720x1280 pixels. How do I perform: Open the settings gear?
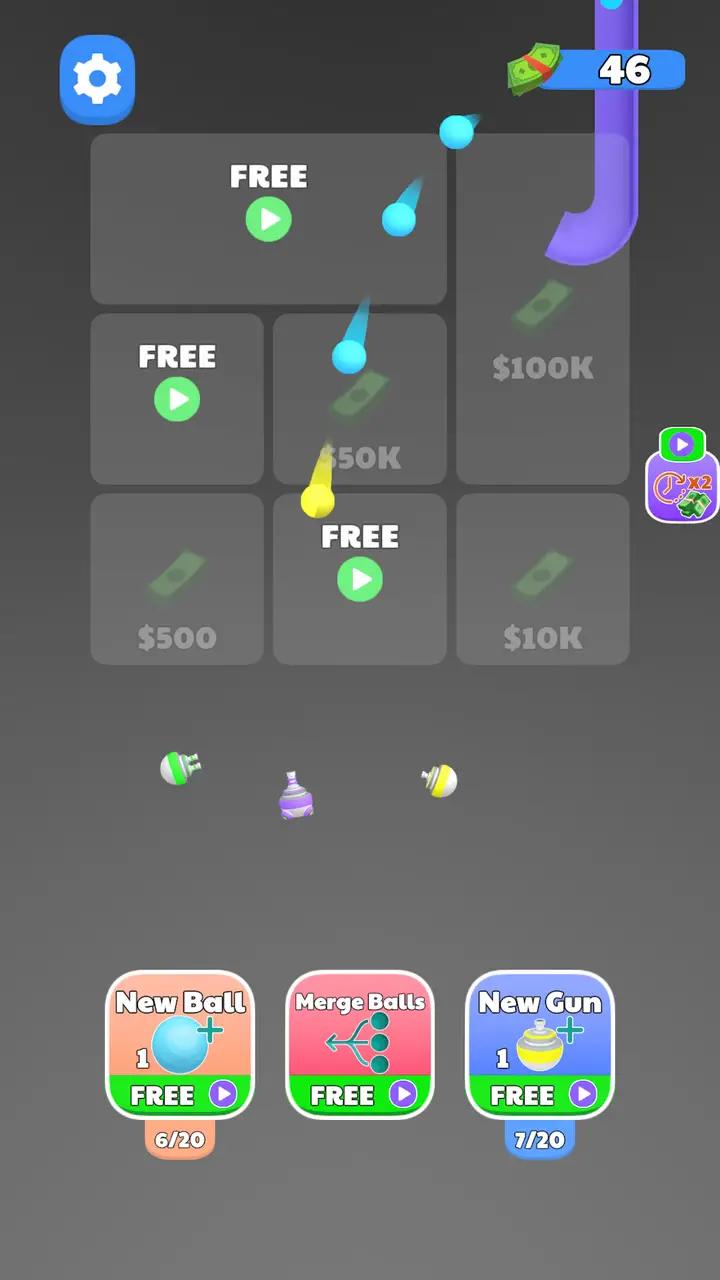pos(97,79)
